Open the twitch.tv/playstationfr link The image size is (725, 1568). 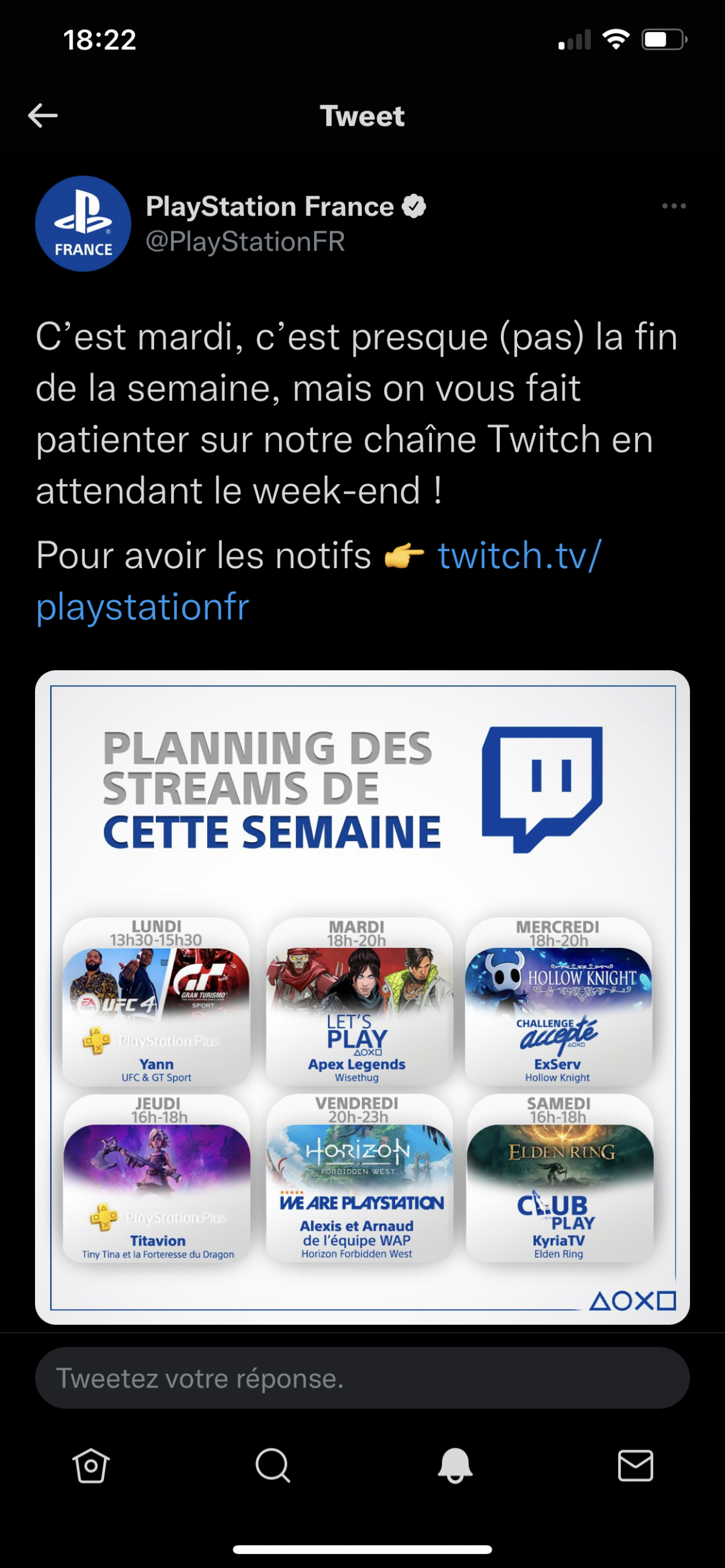pyautogui.click(x=519, y=556)
